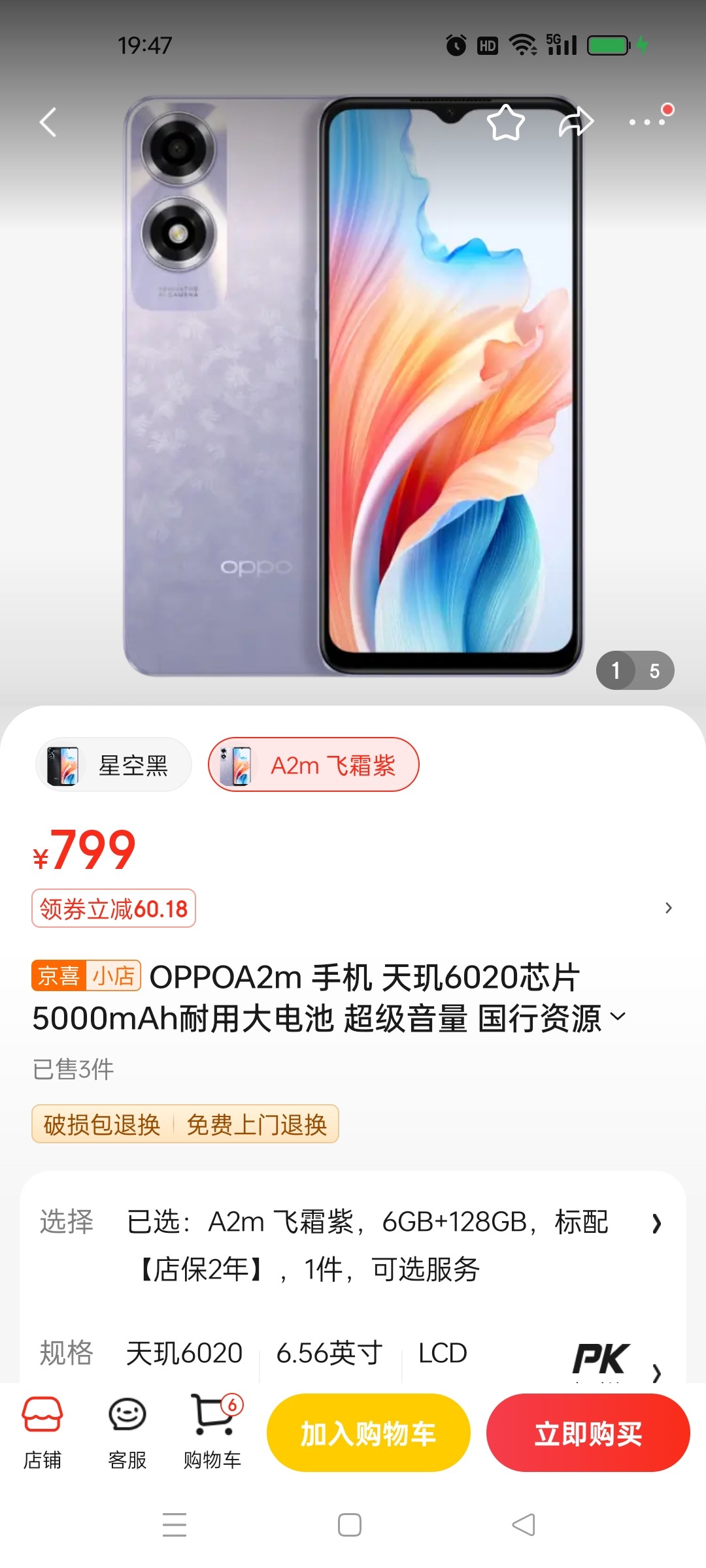
Task: Open the 购物车 shopping cart
Action: (212, 1432)
